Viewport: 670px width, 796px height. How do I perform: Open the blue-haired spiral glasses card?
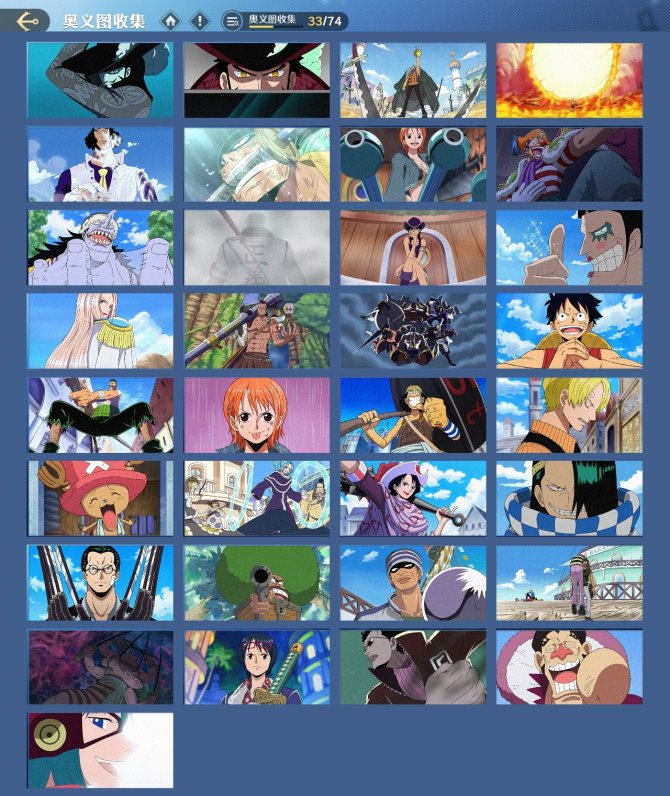pyautogui.click(x=100, y=750)
